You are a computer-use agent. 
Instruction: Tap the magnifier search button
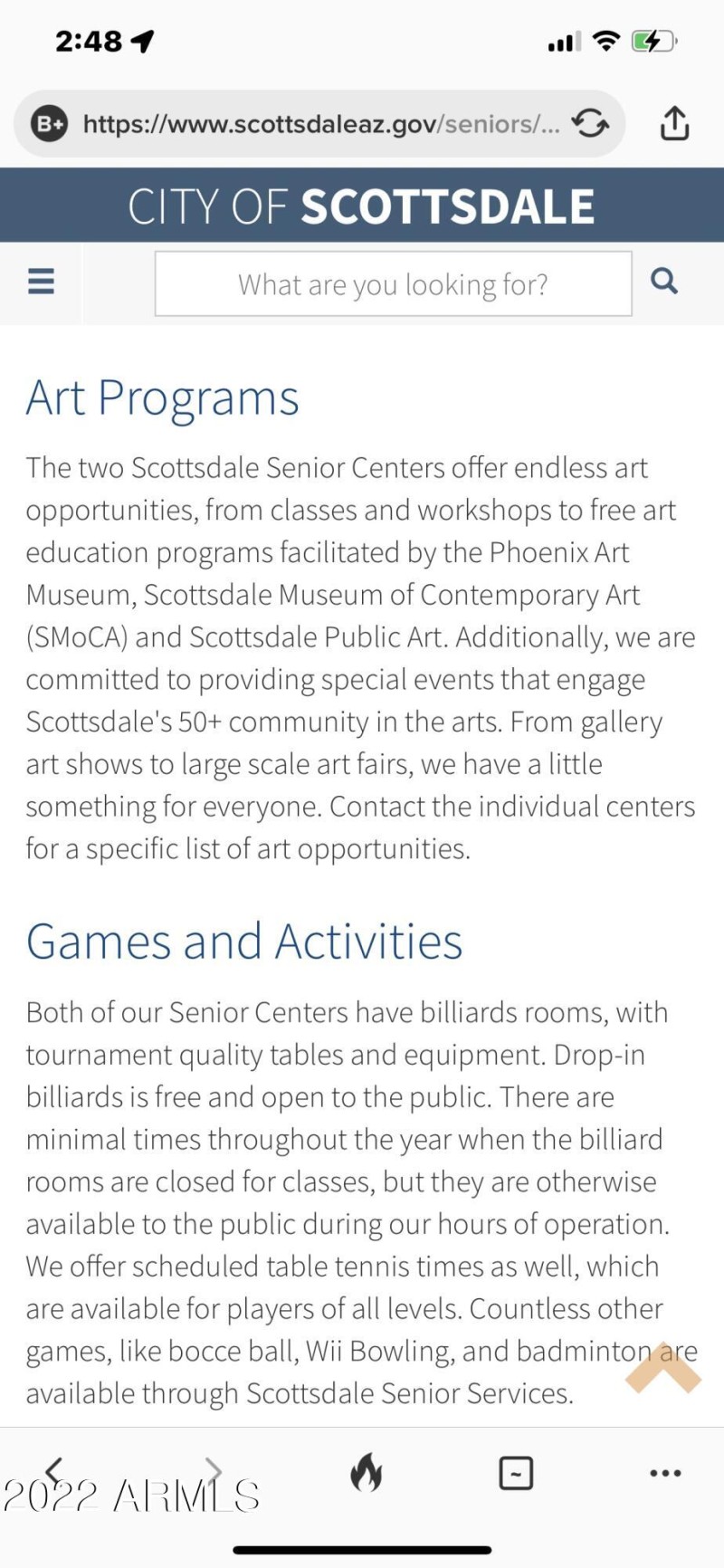click(664, 282)
